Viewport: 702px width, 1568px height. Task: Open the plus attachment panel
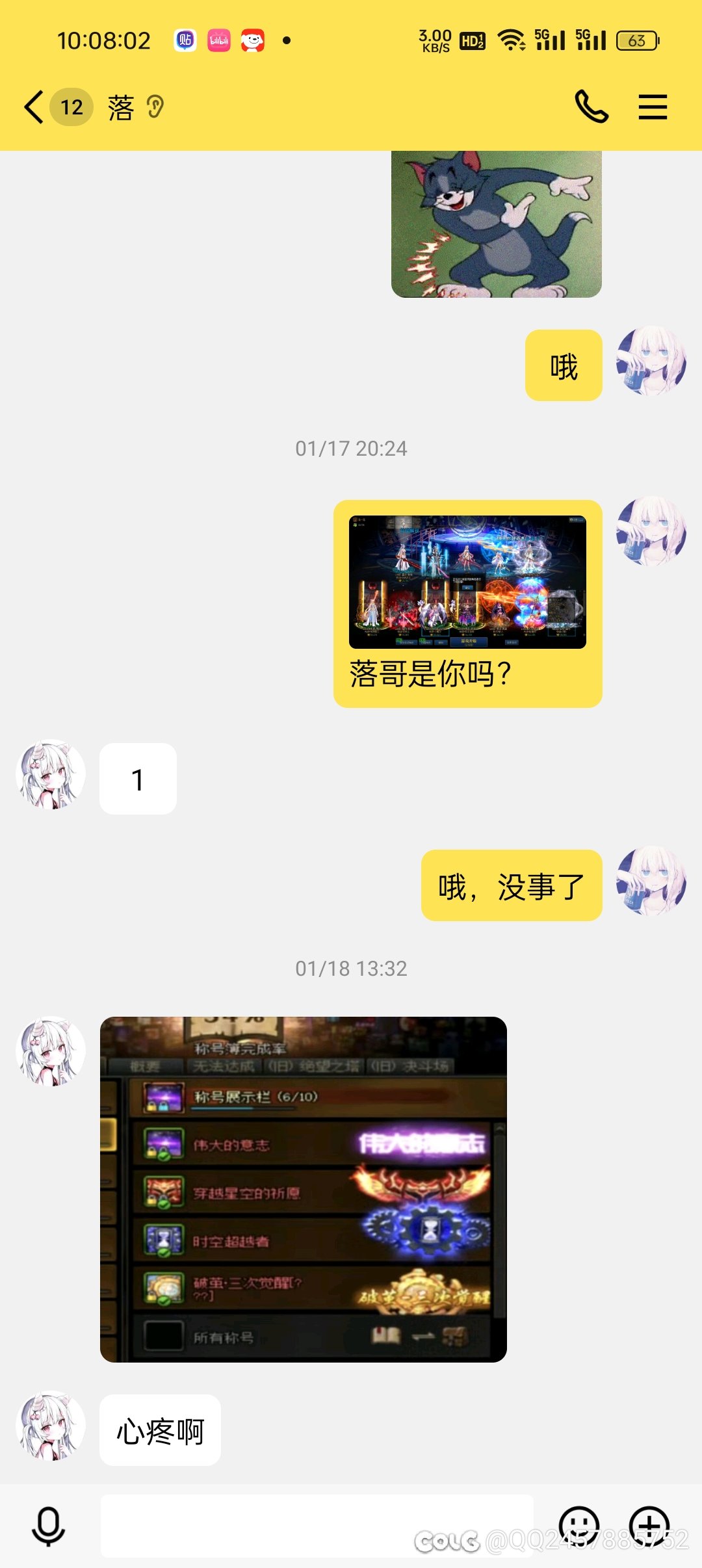[649, 1526]
